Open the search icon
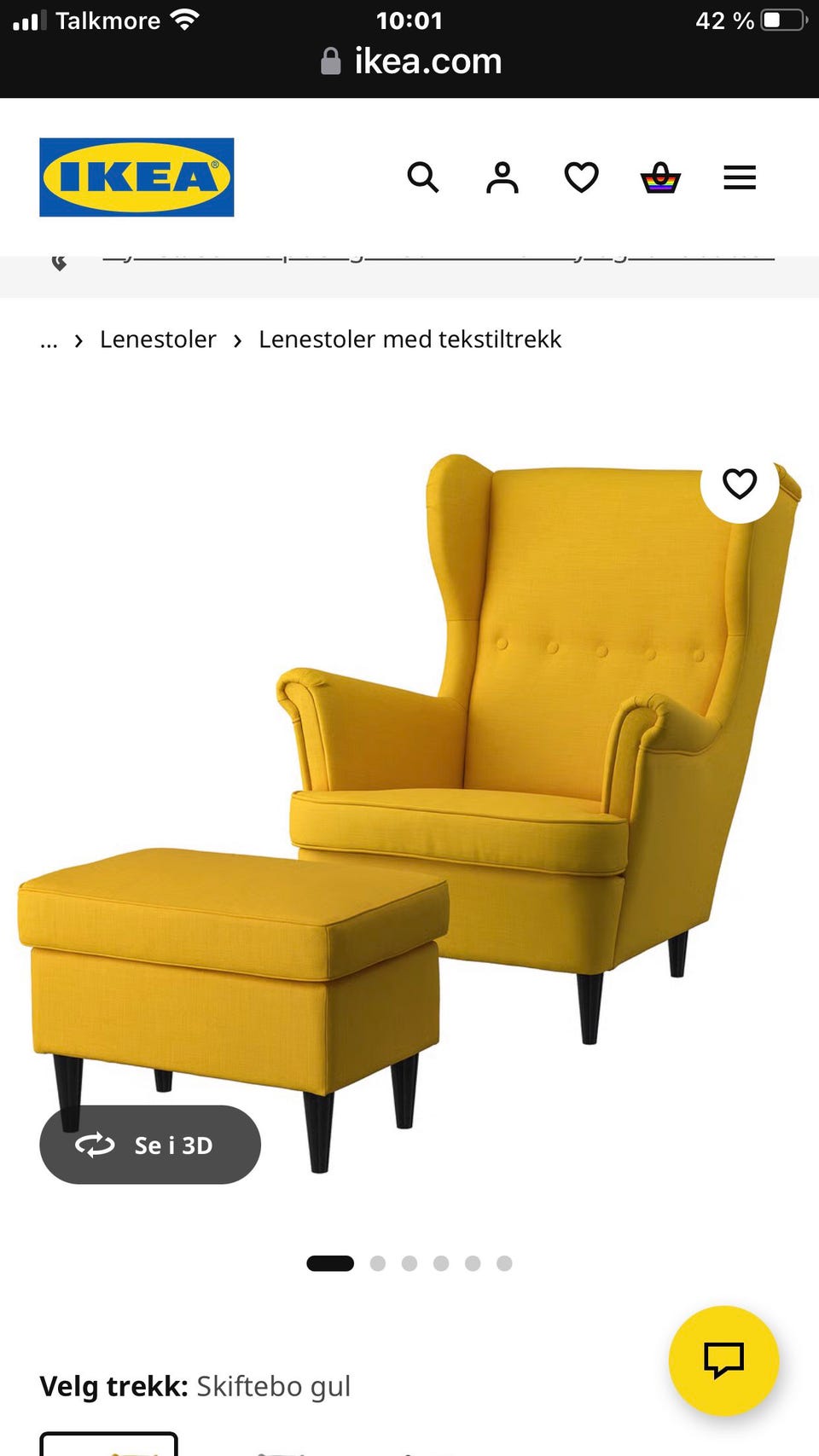This screenshot has width=819, height=1456. pyautogui.click(x=424, y=177)
